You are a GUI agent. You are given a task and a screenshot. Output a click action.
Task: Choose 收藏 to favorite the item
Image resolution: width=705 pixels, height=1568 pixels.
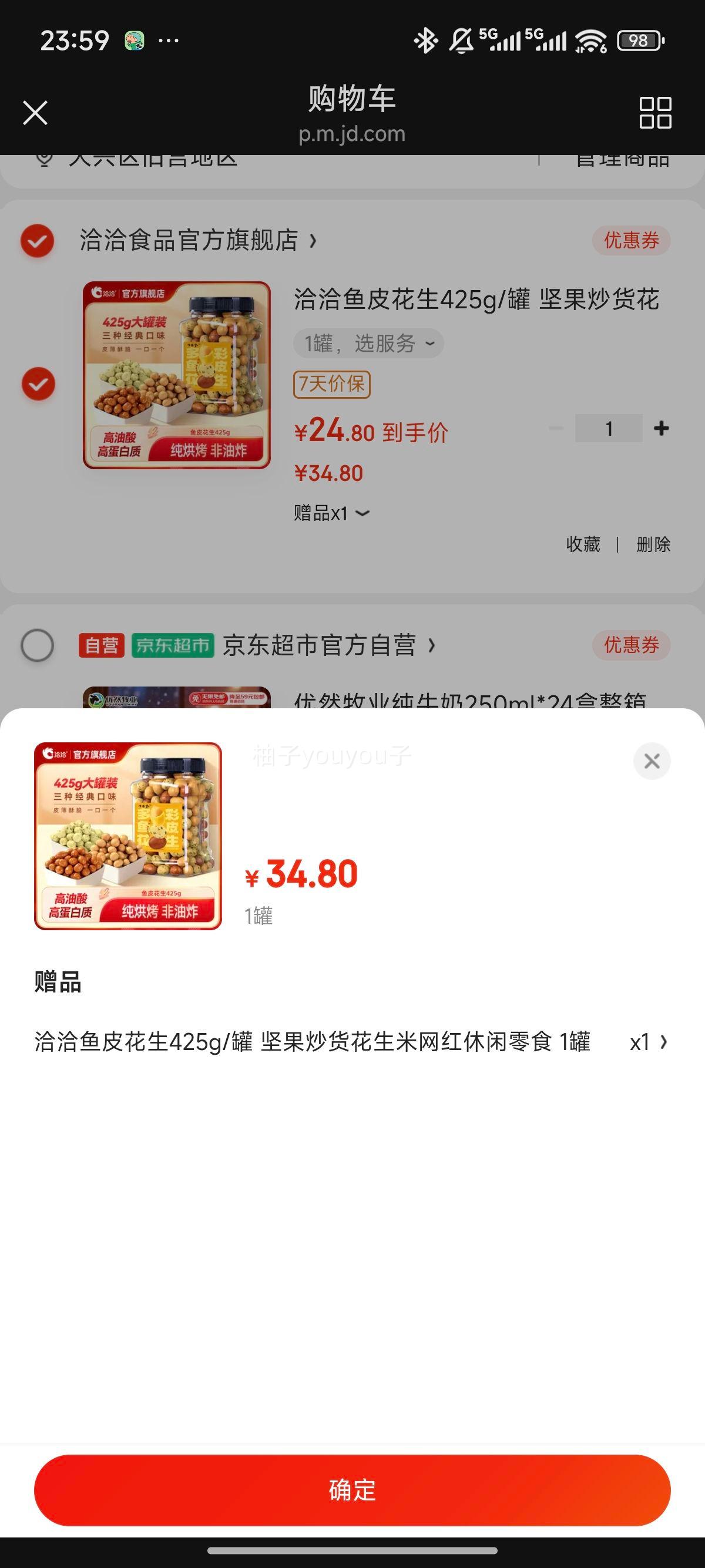[583, 545]
